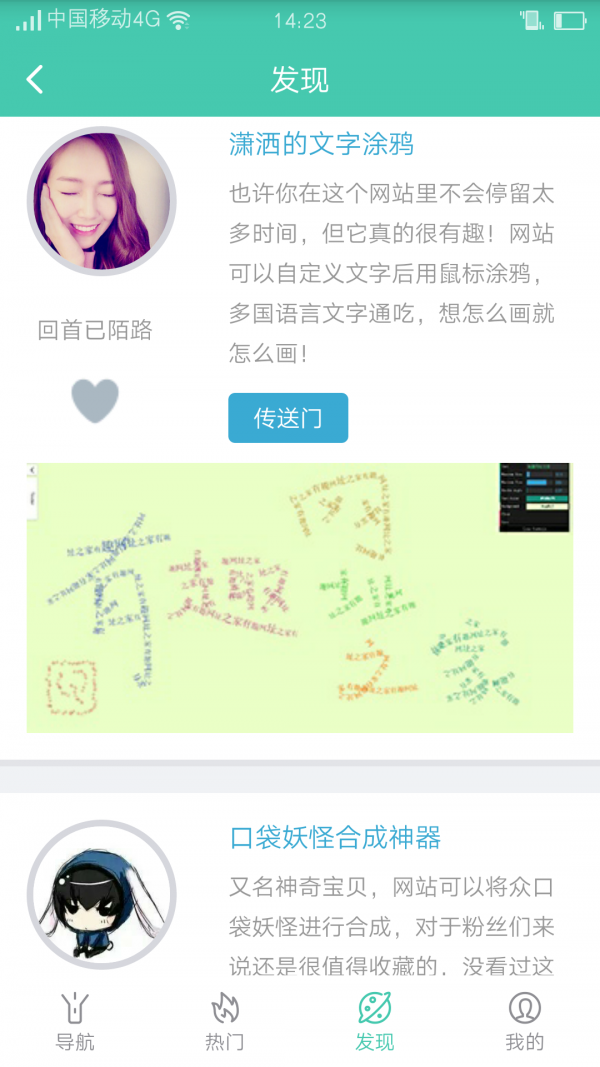Select the 发现 tab

point(375,1021)
